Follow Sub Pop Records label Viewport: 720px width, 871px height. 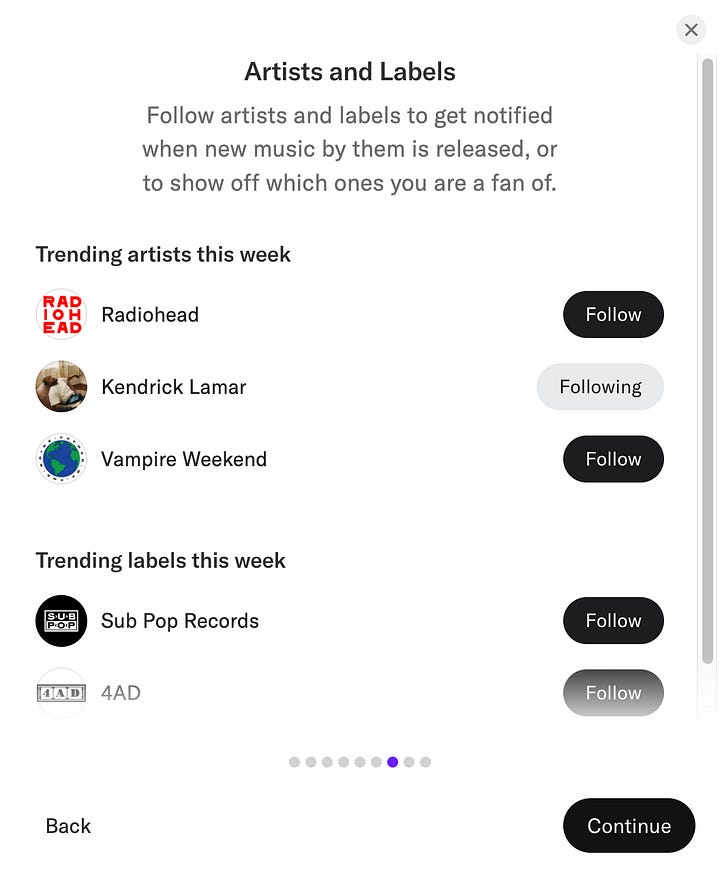pos(613,620)
